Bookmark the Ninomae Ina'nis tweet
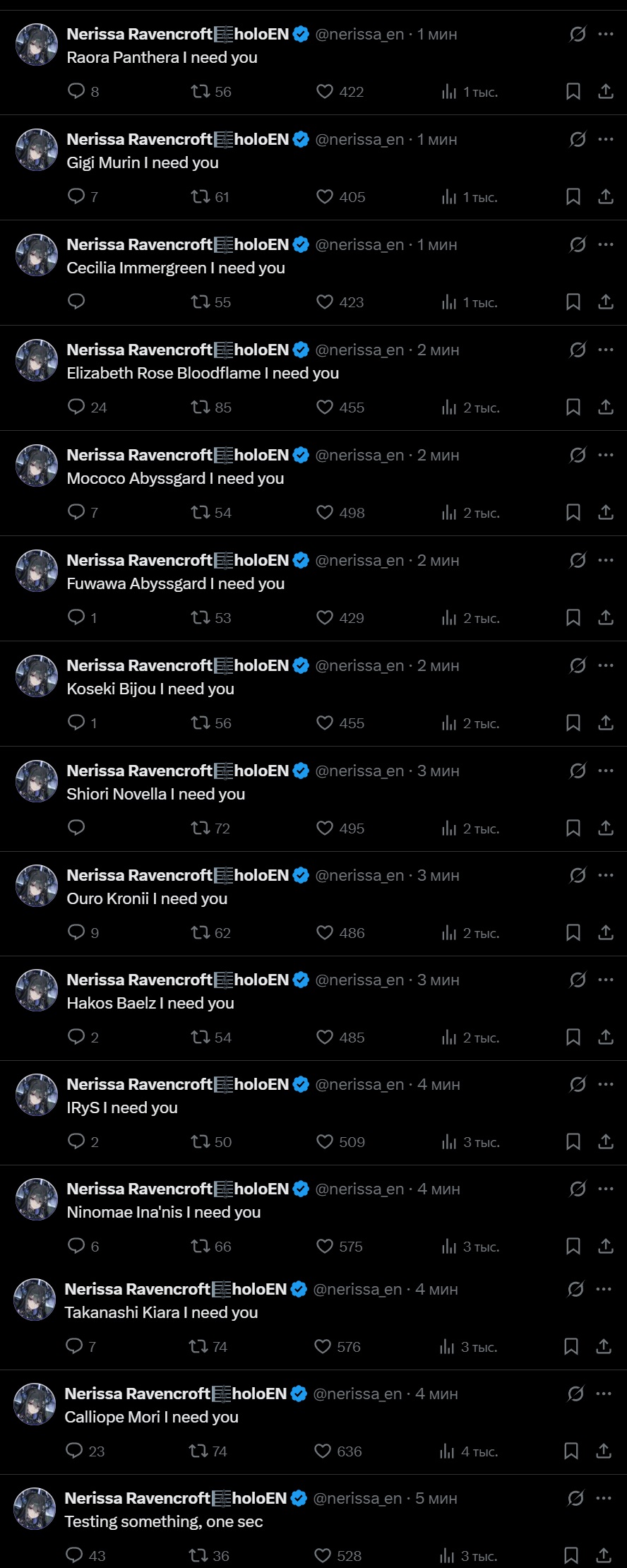627x1568 pixels. (573, 1246)
